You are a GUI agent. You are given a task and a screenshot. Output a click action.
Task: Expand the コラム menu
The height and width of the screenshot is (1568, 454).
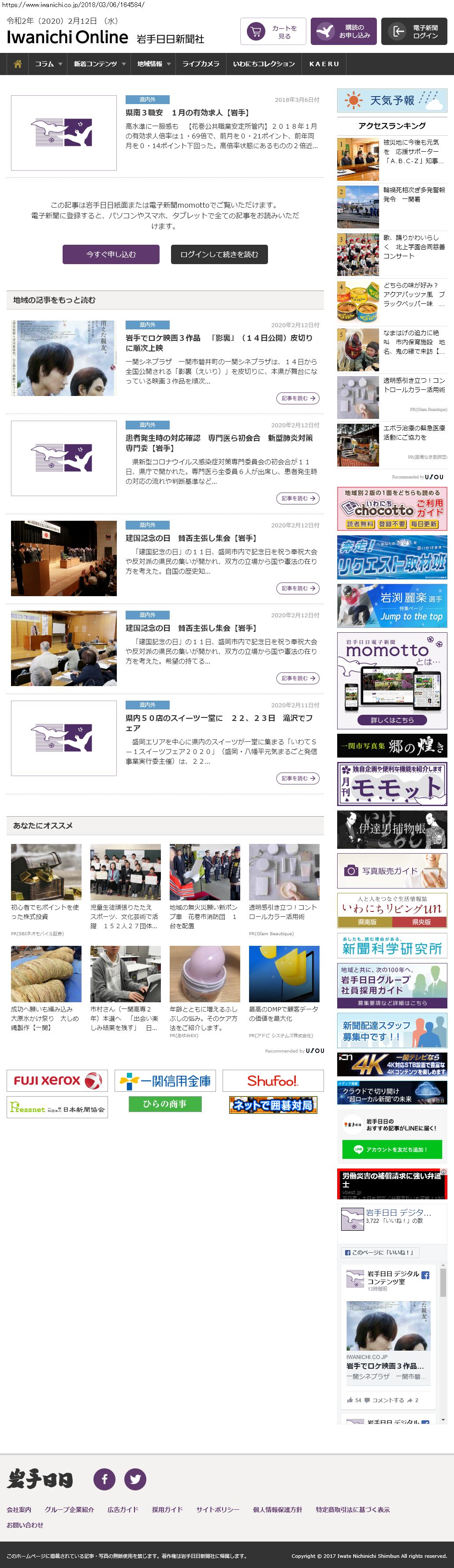[x=48, y=64]
